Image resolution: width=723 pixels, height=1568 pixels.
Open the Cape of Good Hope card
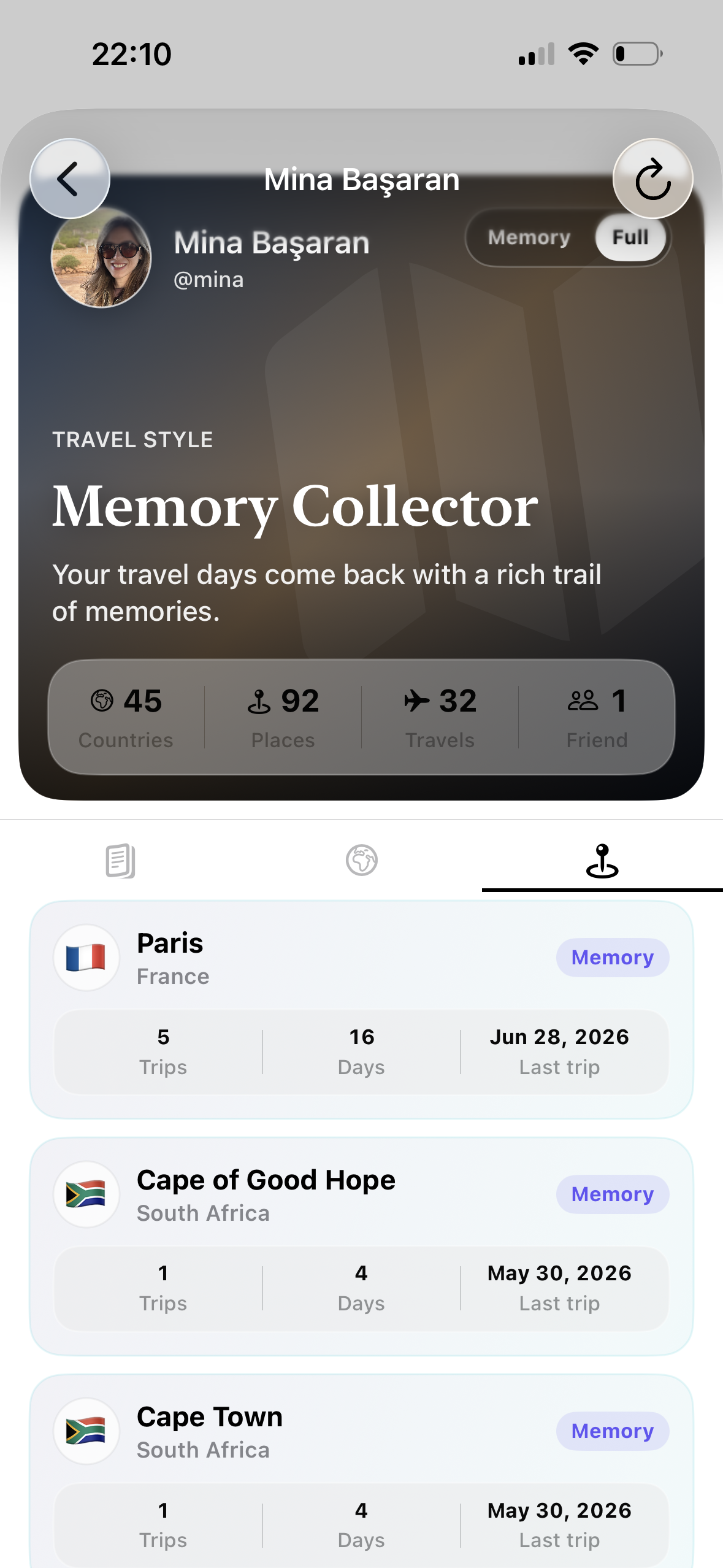point(361,1246)
